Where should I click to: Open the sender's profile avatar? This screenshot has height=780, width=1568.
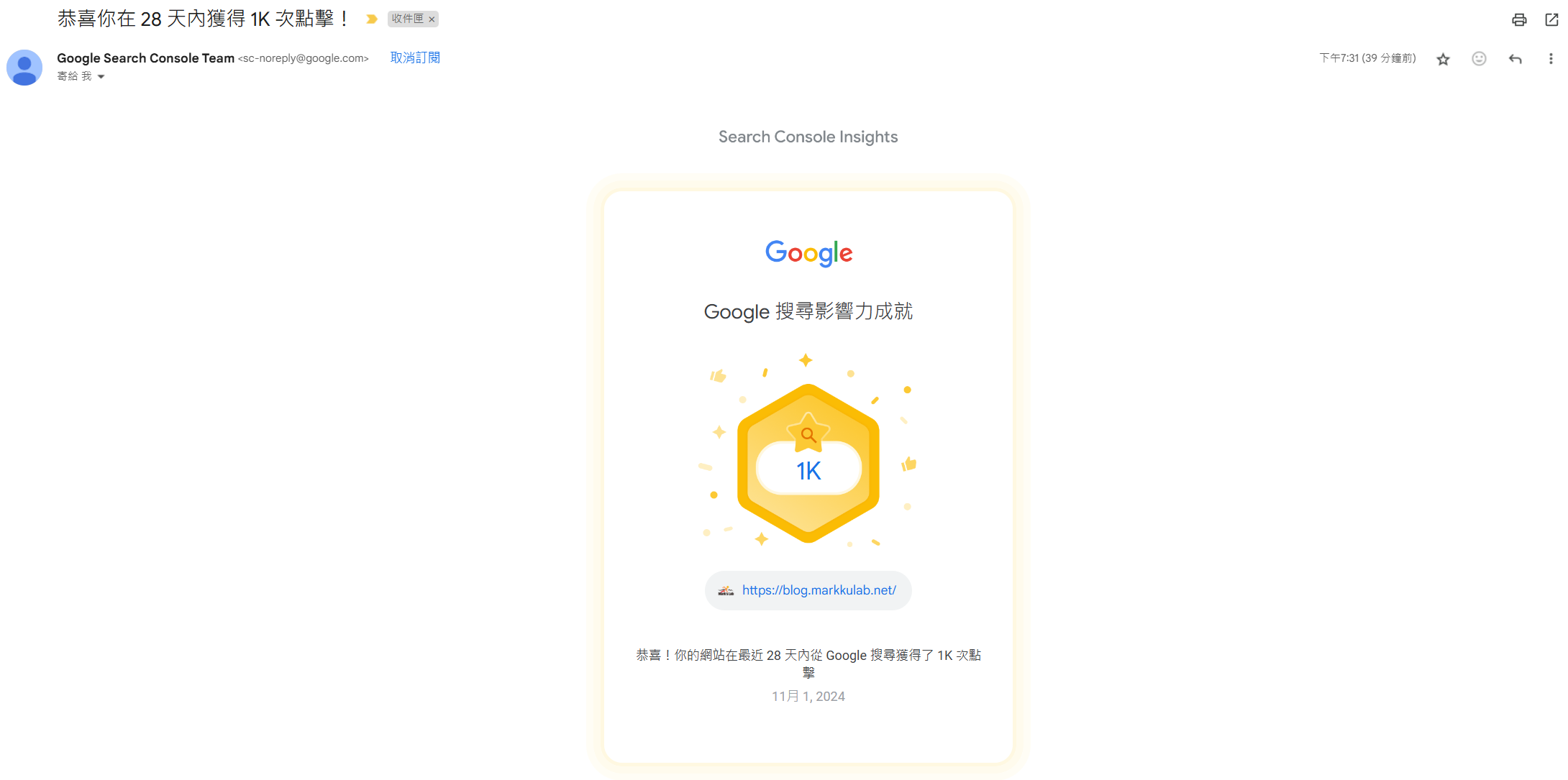click(24, 68)
